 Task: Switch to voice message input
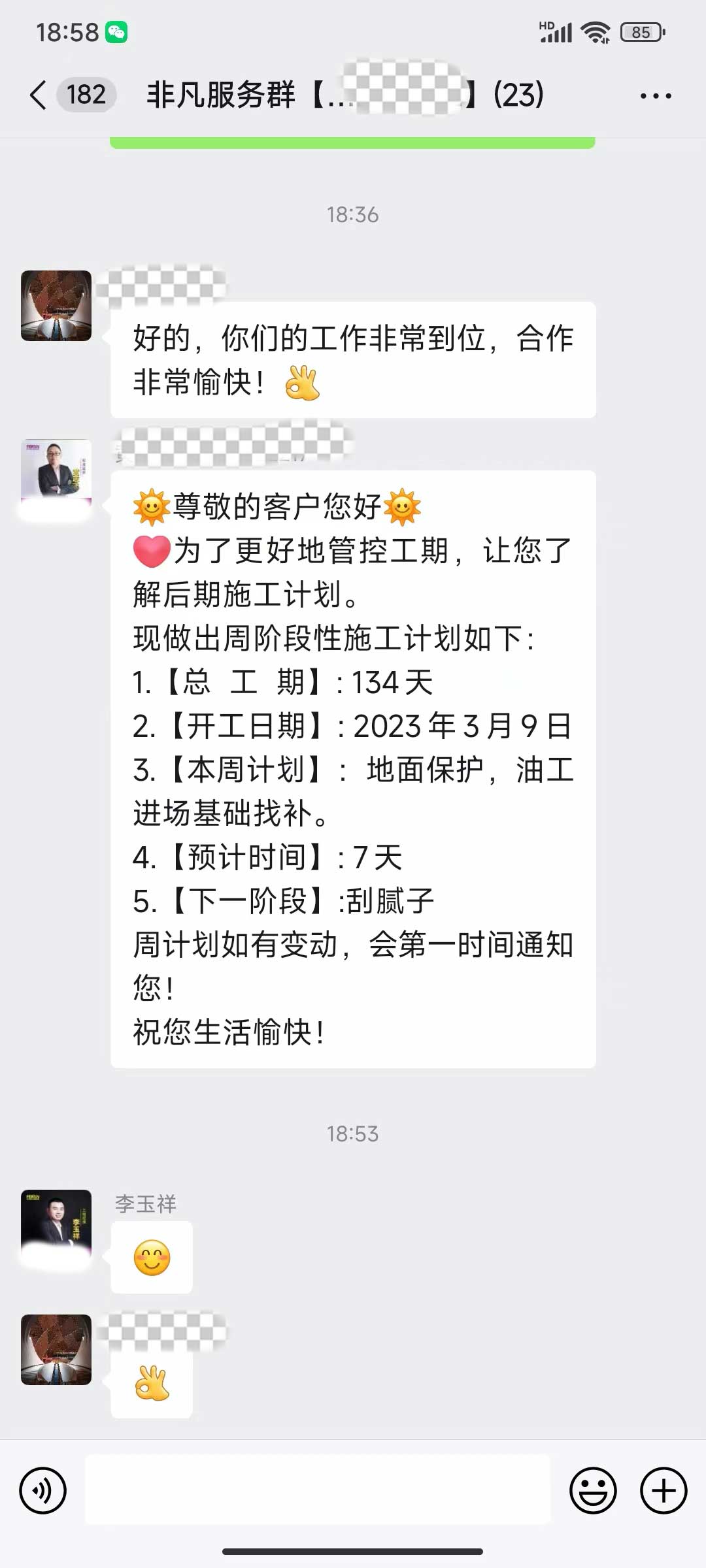(43, 1491)
